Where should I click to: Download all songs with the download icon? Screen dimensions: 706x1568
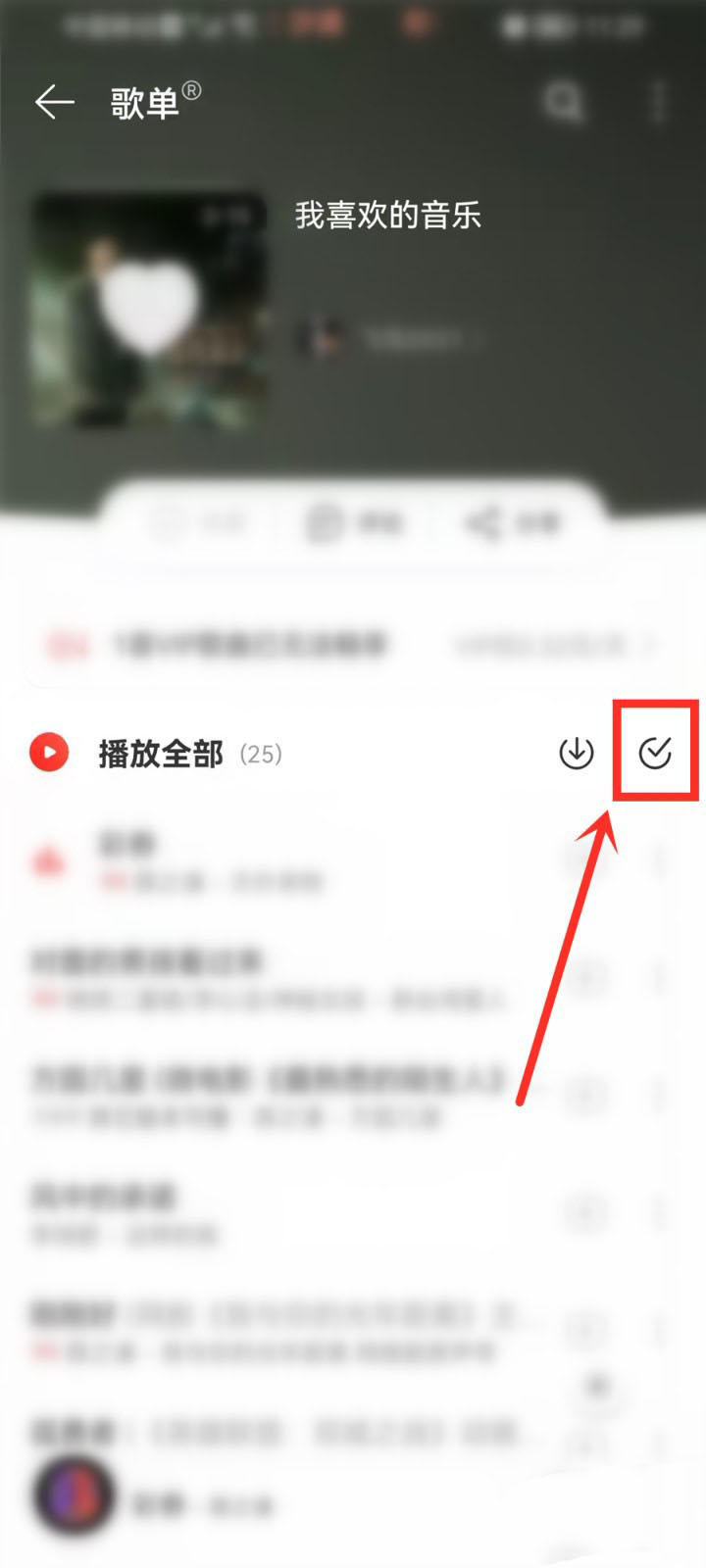[577, 753]
